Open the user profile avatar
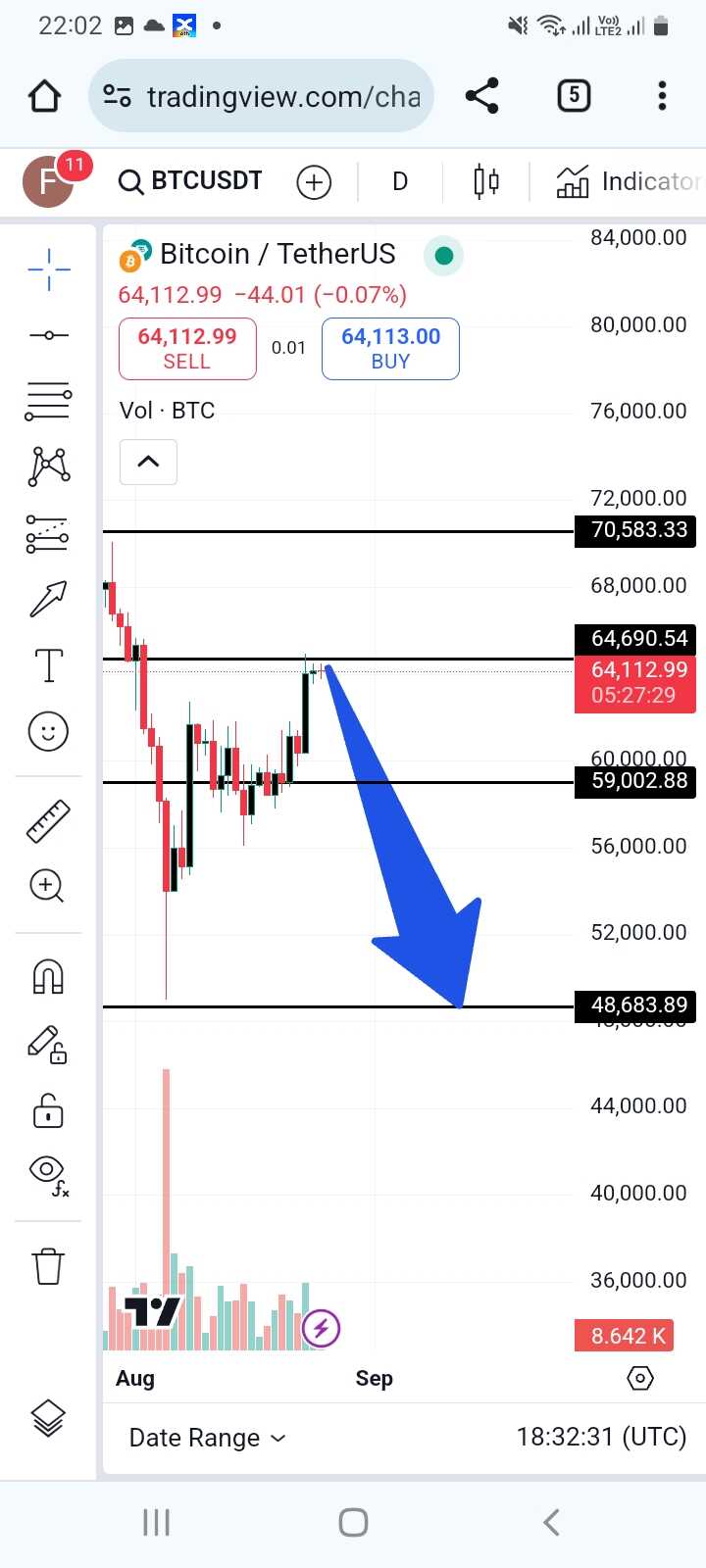The width and height of the screenshot is (706, 1568). (48, 182)
